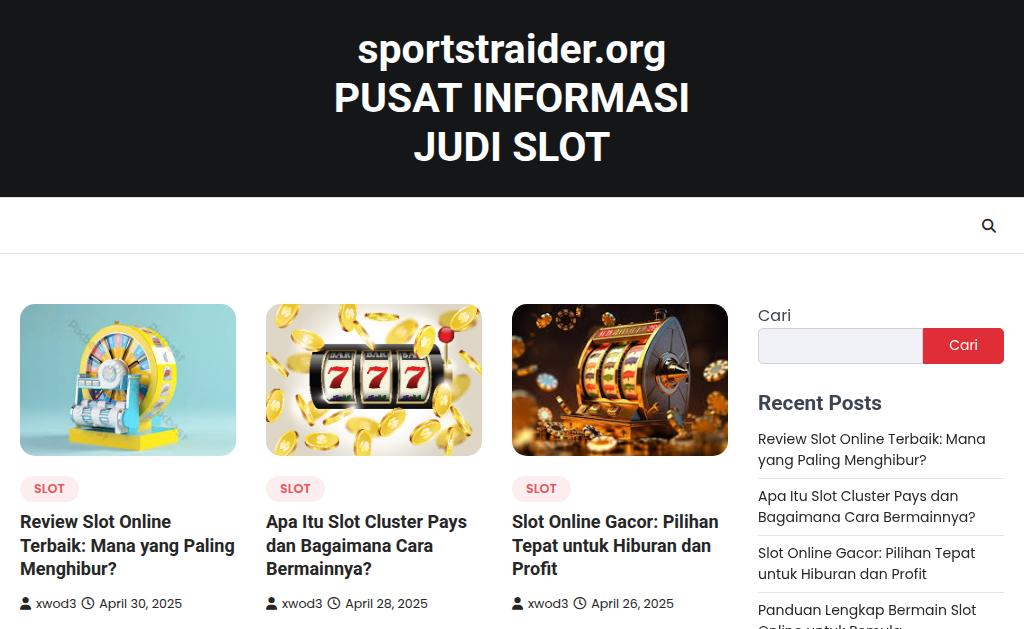Open article Apa Itu Slot Cluster Pays headline
The height and width of the screenshot is (629, 1024).
tap(366, 545)
